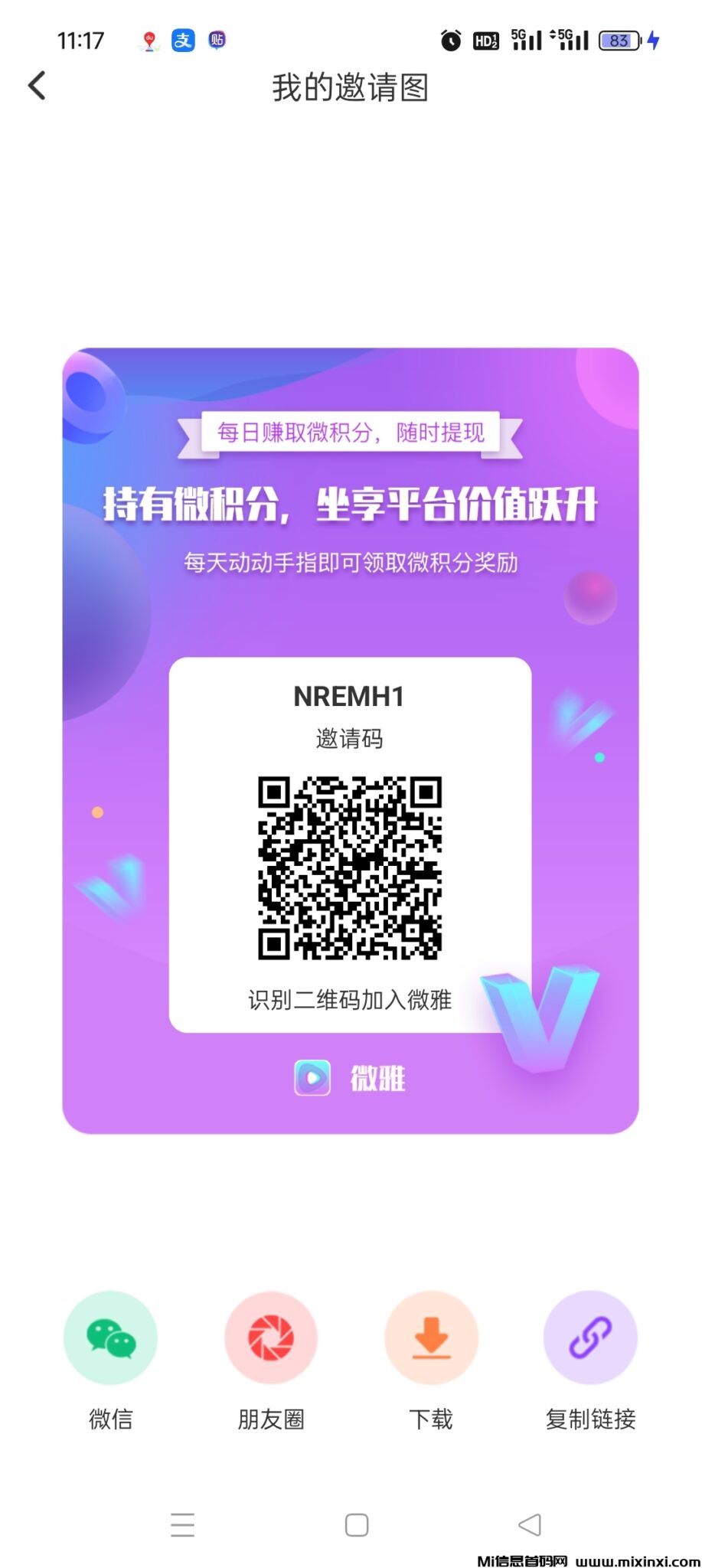Tap 下载 to save the invitation image

pyautogui.click(x=431, y=1338)
